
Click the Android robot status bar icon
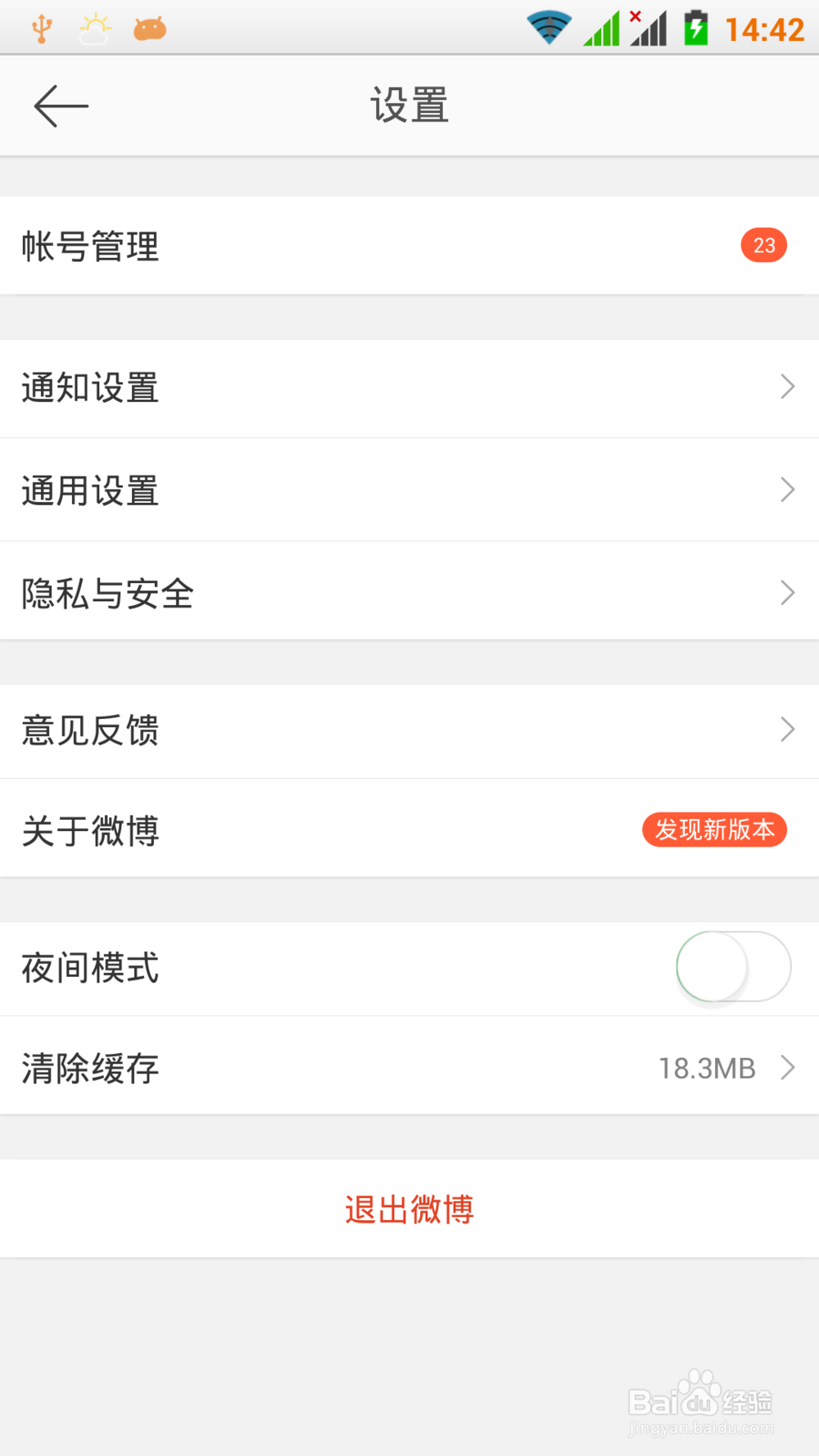click(x=149, y=27)
